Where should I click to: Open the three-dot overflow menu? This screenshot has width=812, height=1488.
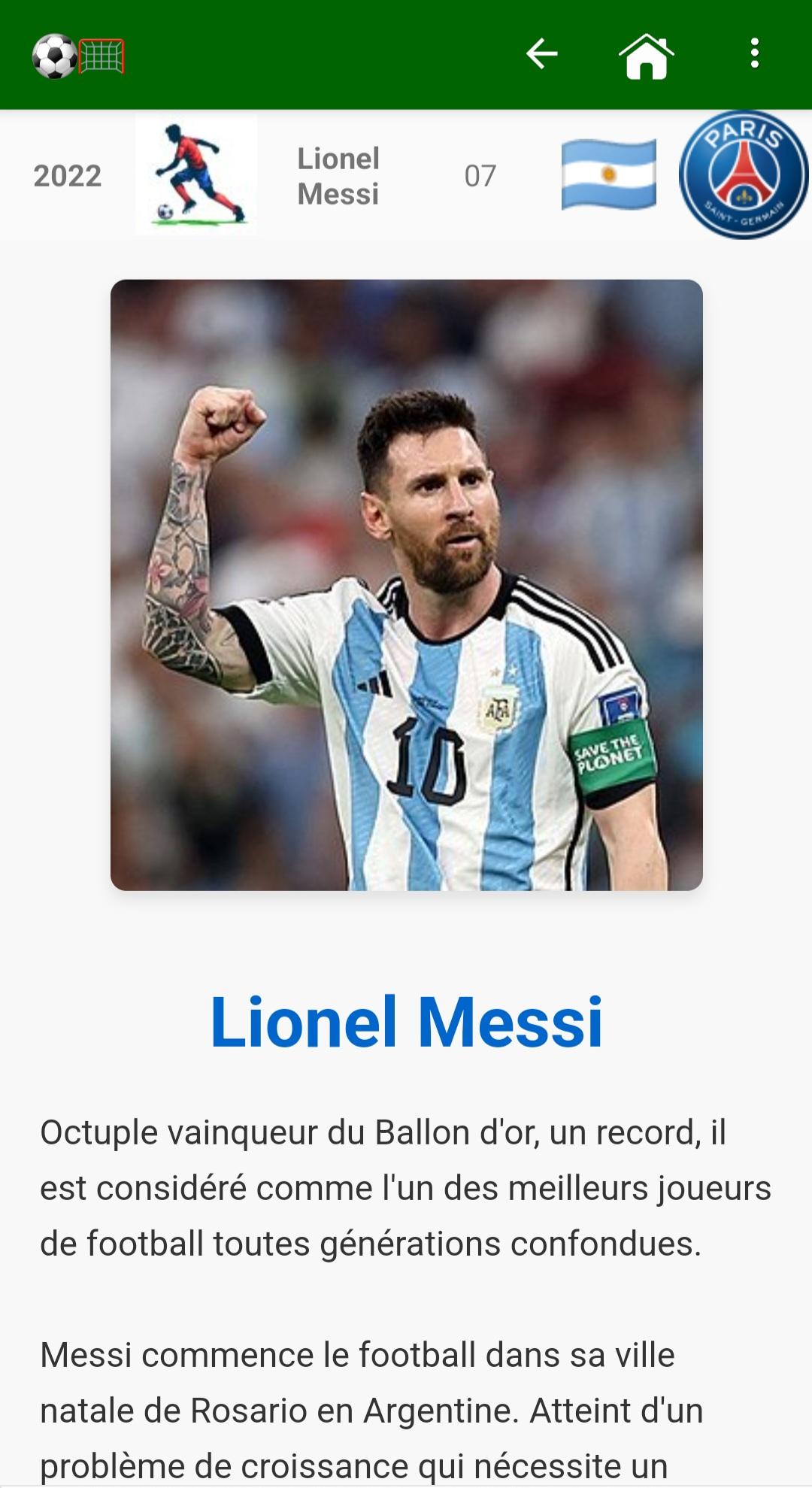pos(754,54)
